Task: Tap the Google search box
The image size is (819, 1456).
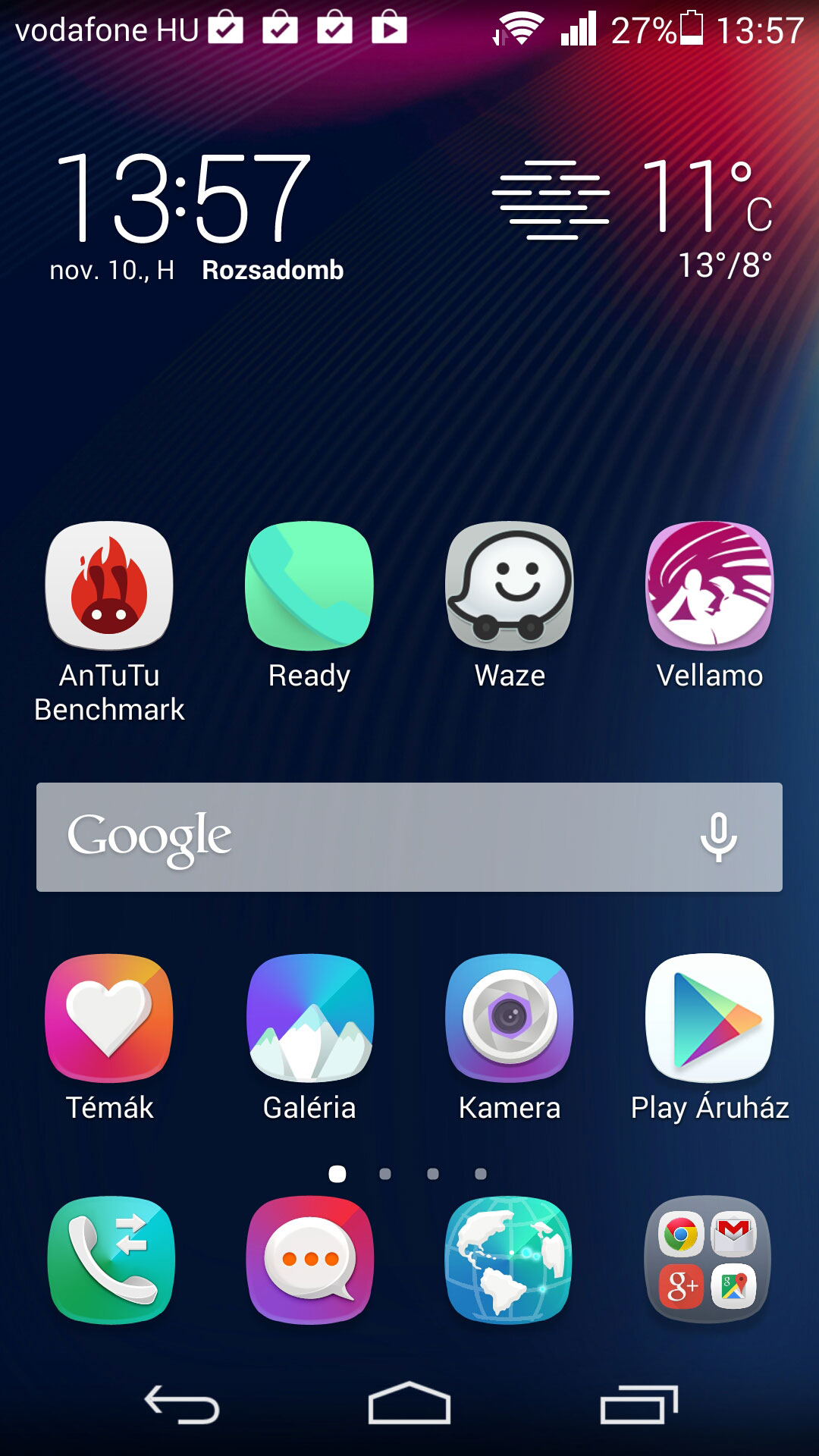Action: (409, 837)
